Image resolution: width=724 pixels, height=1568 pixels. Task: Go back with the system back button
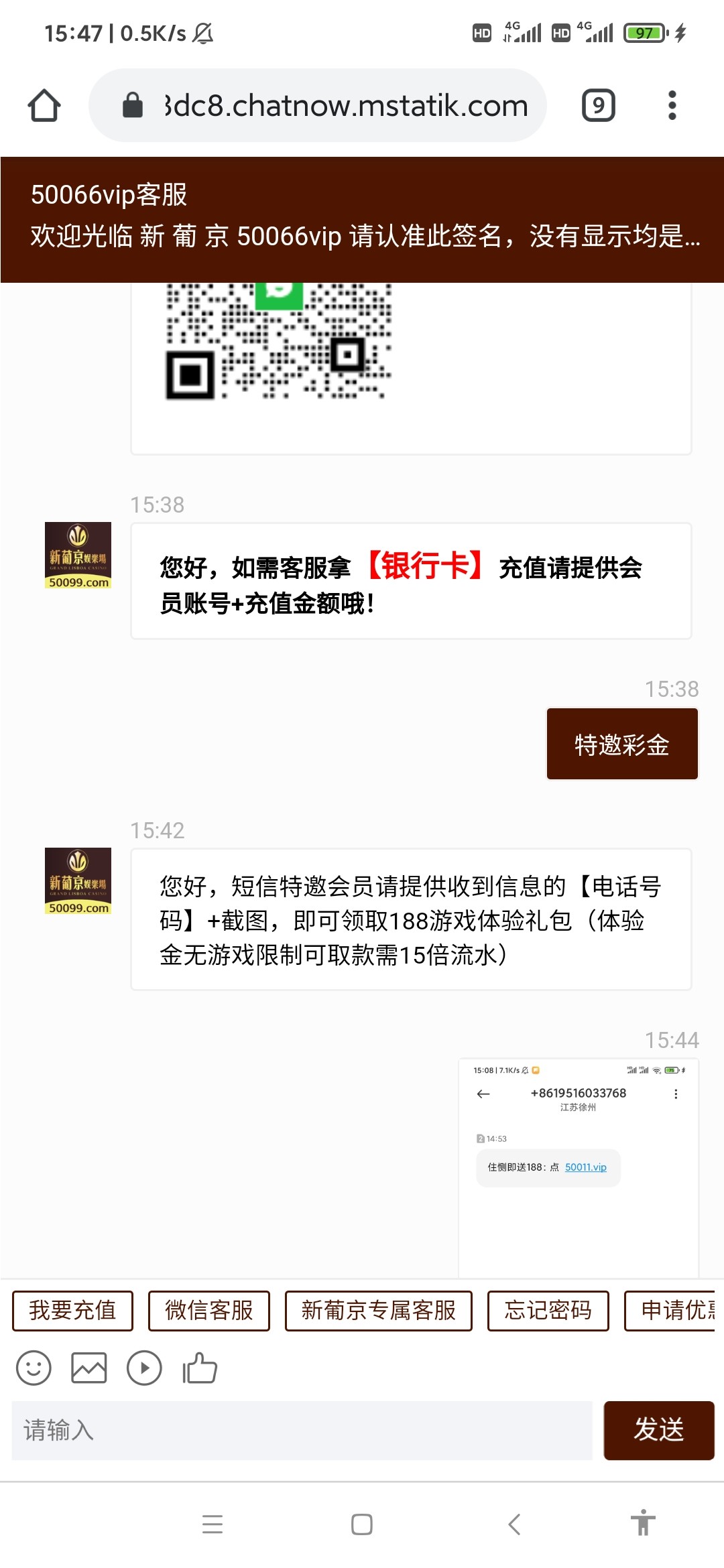click(x=514, y=1524)
